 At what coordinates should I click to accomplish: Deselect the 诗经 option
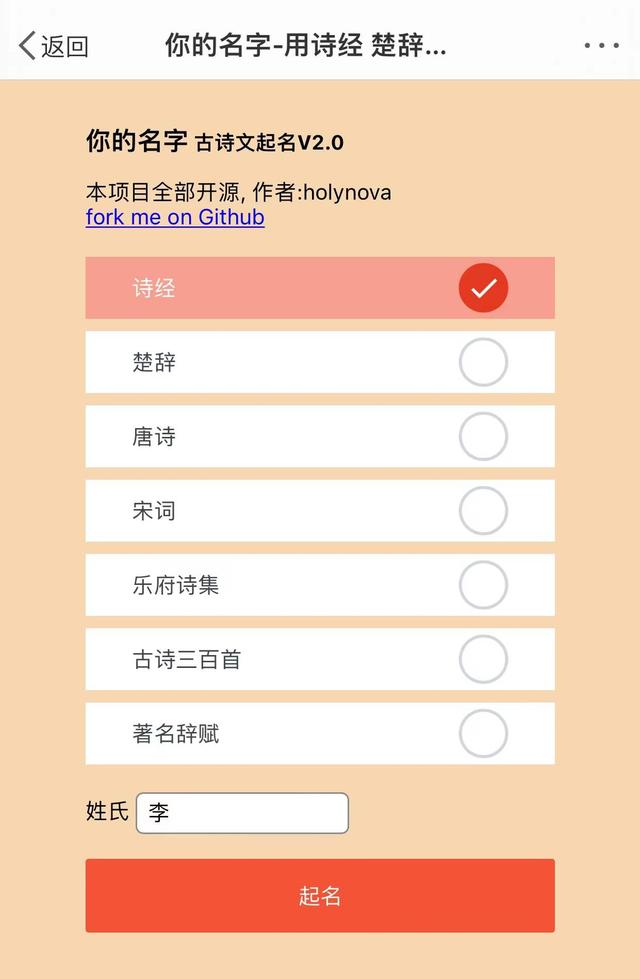pos(483,288)
